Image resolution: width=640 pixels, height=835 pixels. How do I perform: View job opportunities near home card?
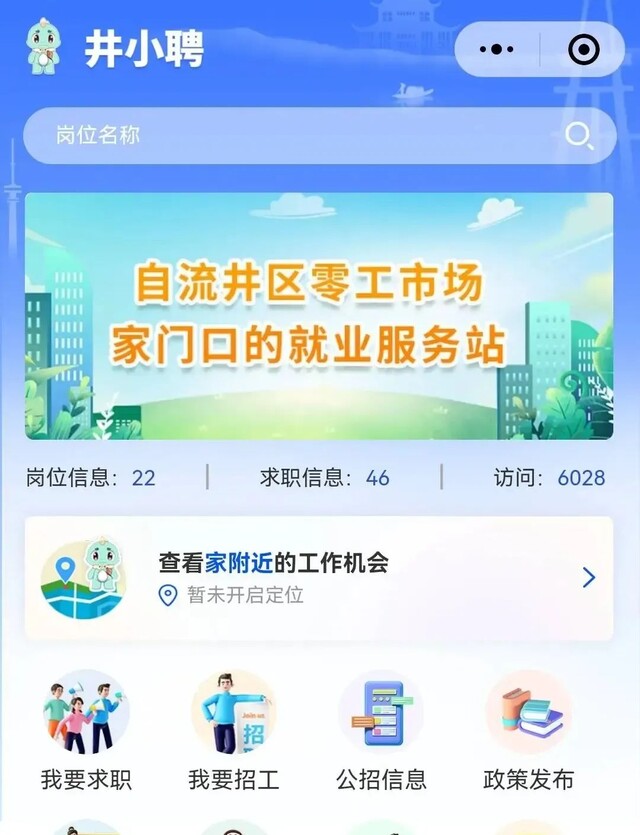(x=319, y=578)
